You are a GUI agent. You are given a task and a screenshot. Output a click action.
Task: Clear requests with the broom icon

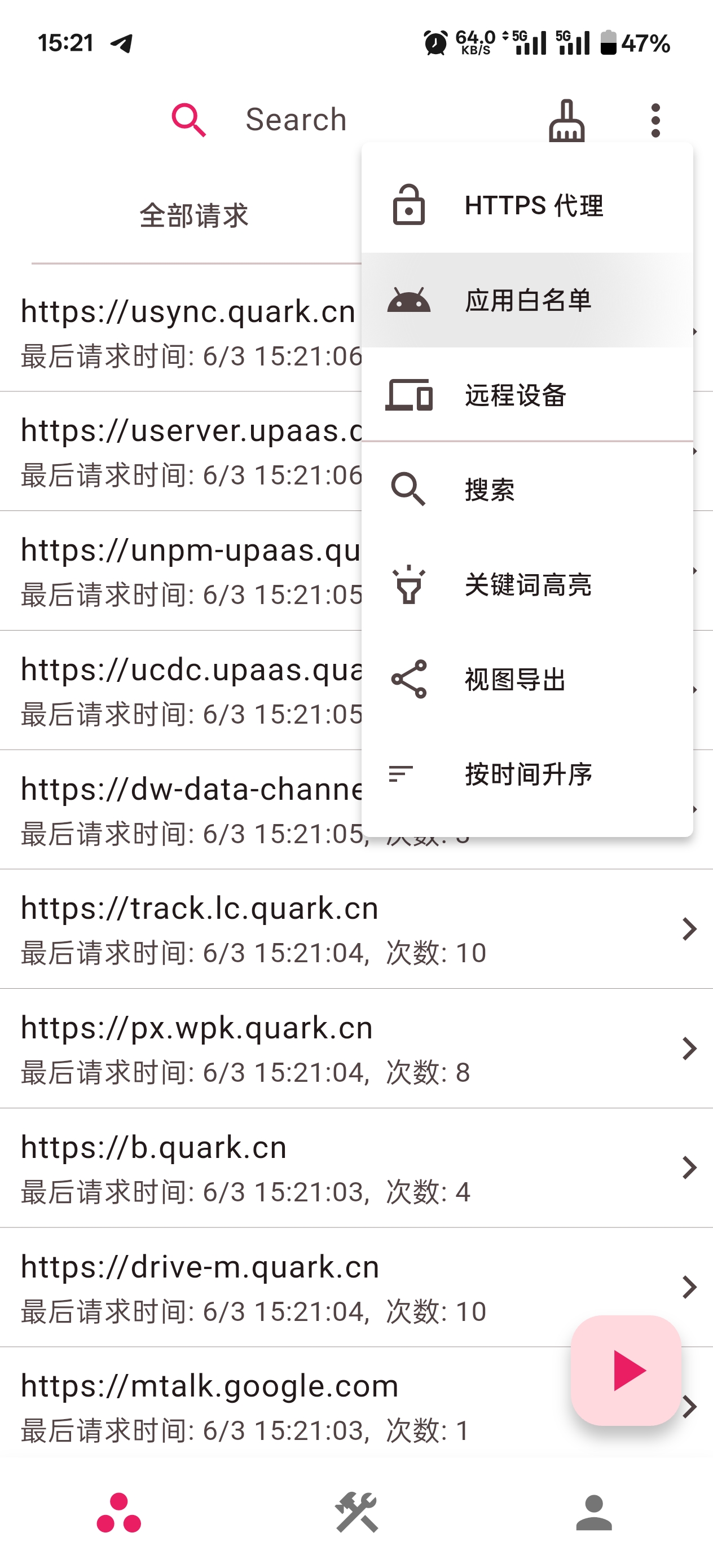point(567,120)
